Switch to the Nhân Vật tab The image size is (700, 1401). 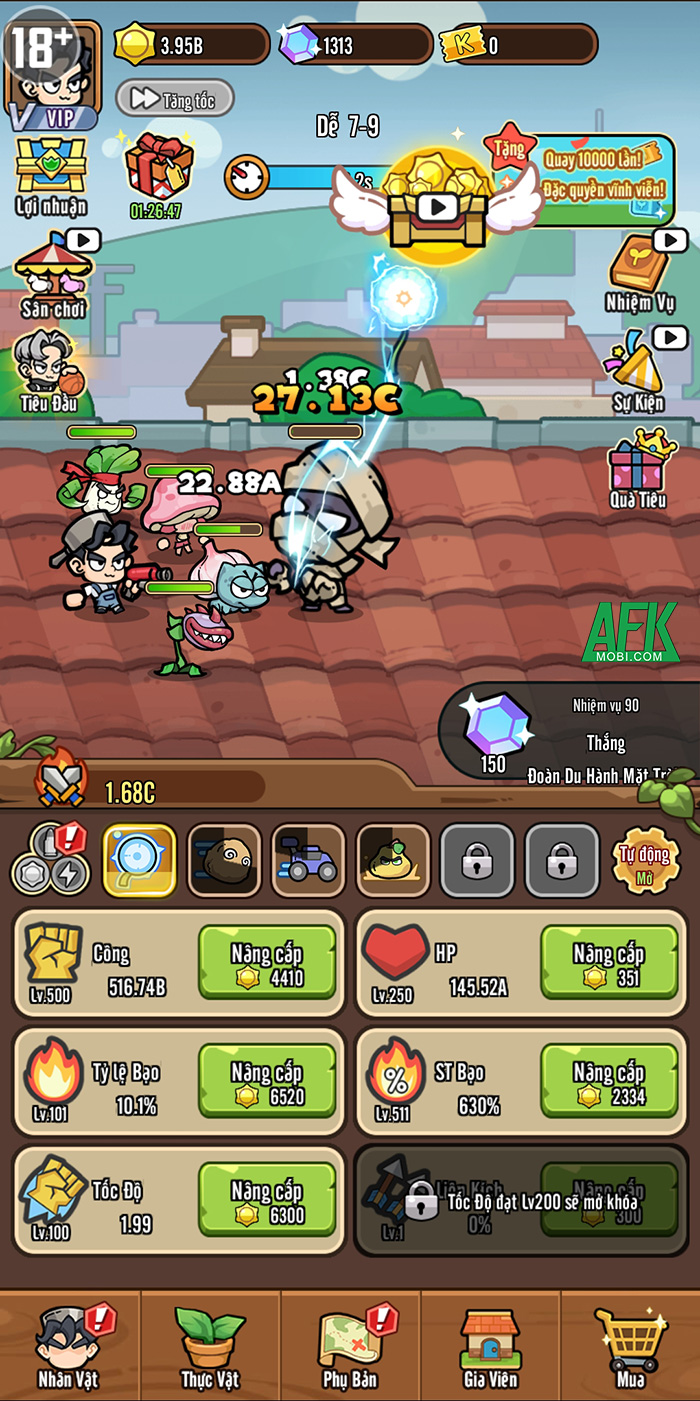(x=70, y=1345)
